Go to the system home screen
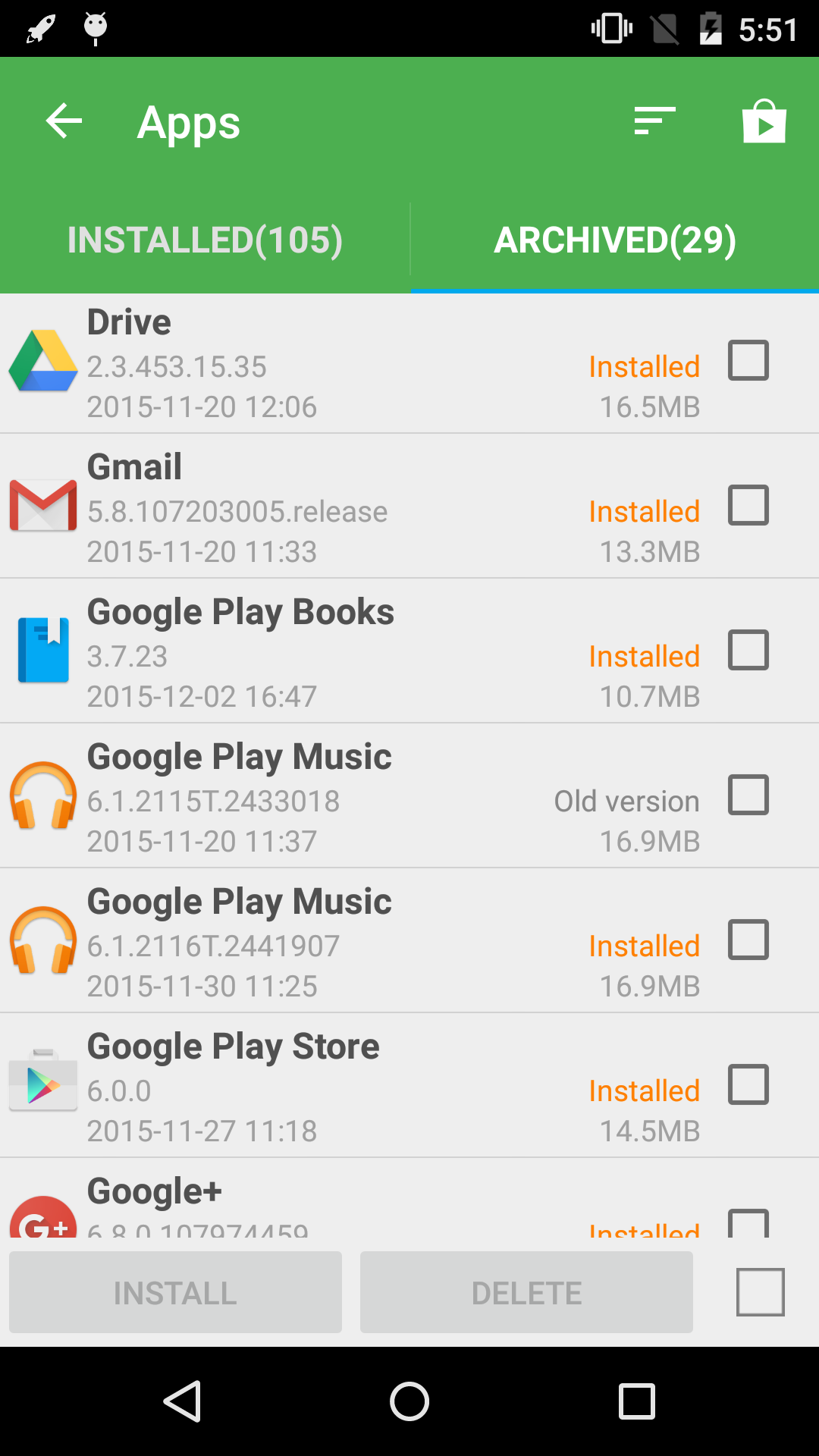This screenshot has width=819, height=1456. point(409,1401)
